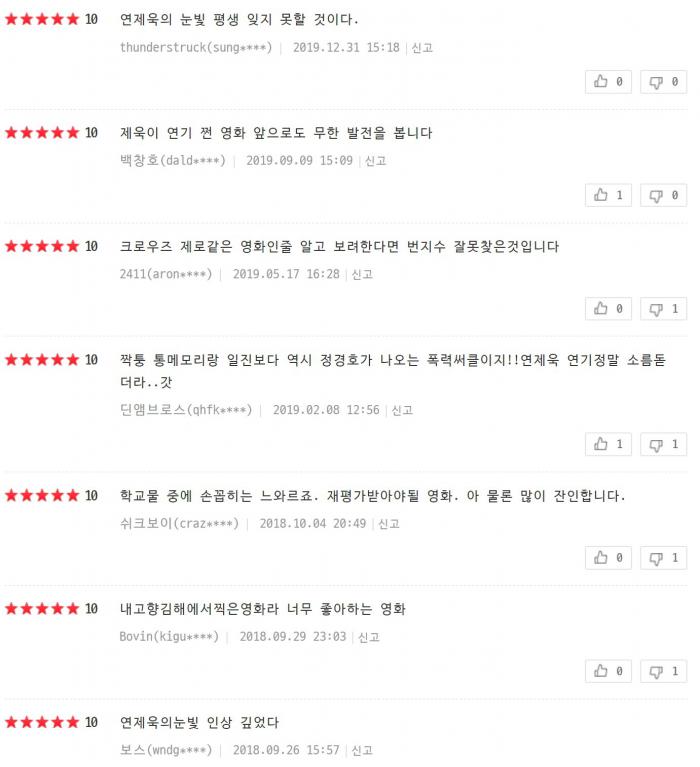
Task: Report Bovin's review via 신고
Action: point(369,637)
